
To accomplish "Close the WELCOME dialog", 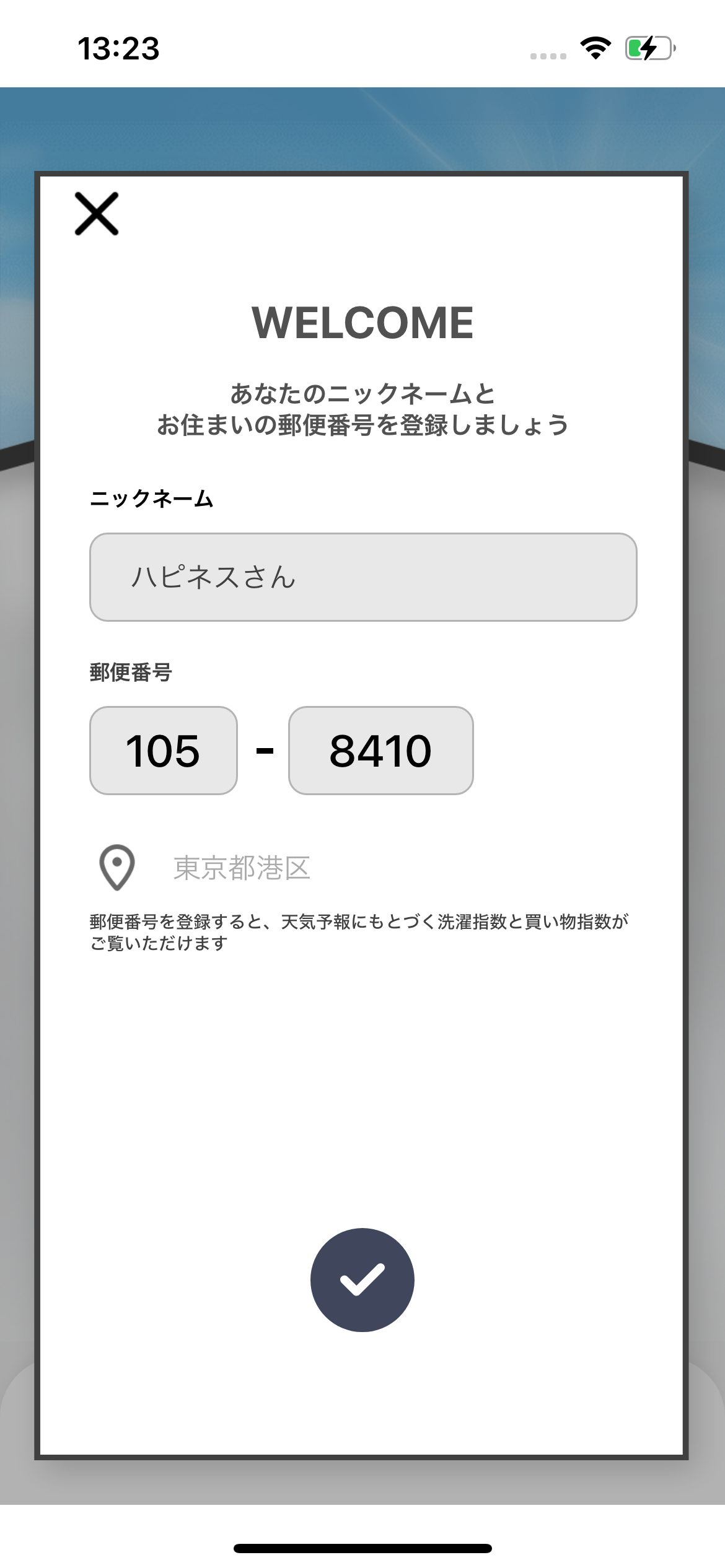I will pyautogui.click(x=97, y=214).
